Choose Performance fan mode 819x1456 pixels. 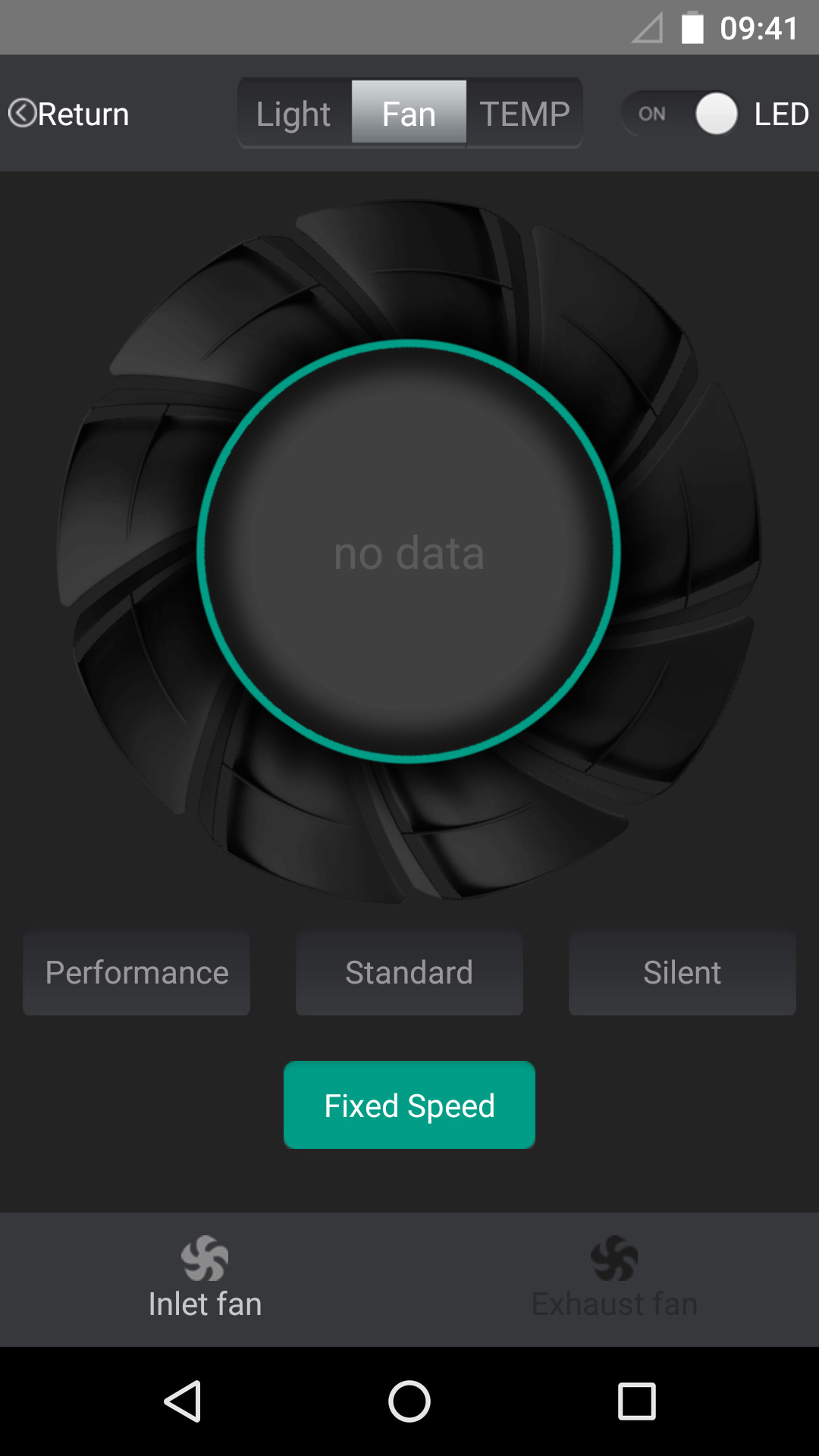pos(136,973)
